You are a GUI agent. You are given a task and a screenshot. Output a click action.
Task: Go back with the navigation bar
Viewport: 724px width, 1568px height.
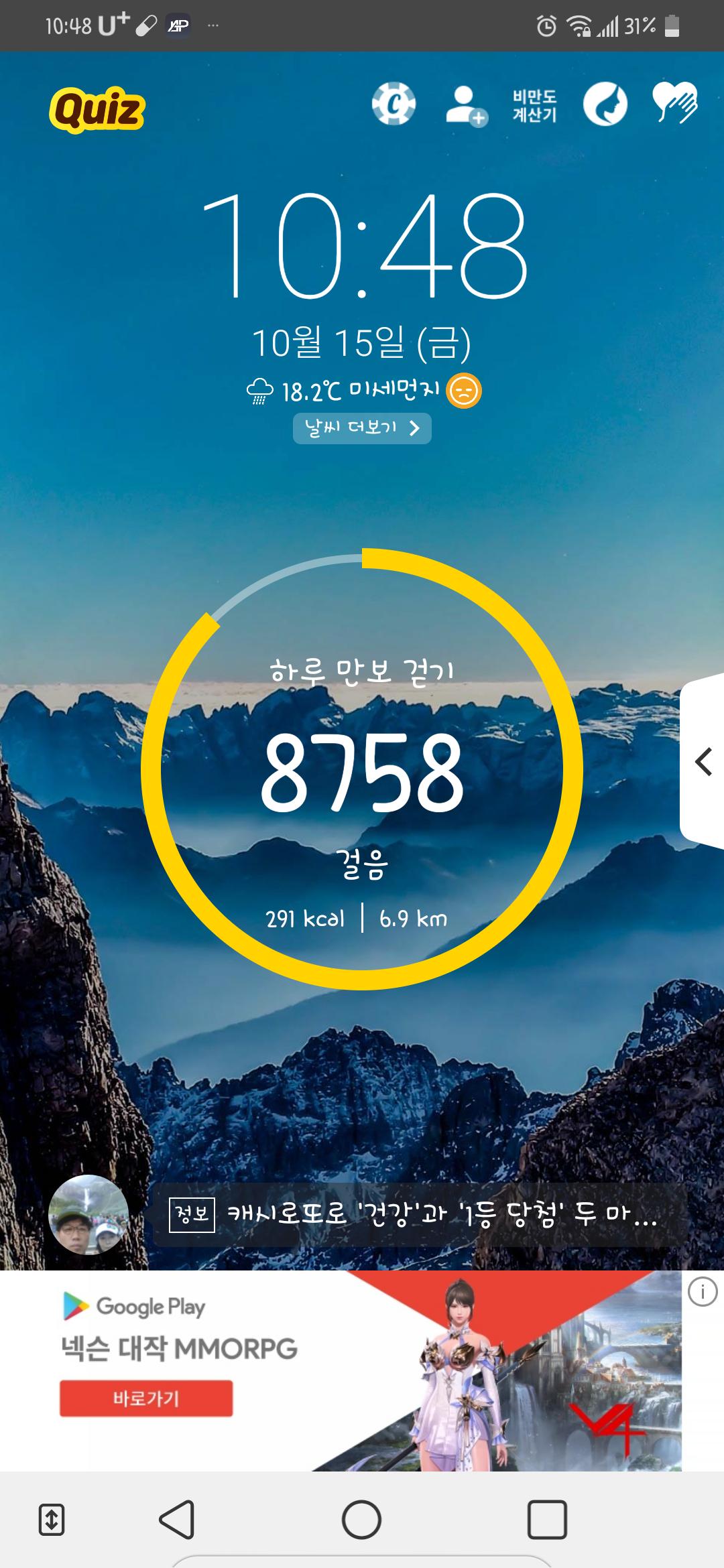(177, 1519)
